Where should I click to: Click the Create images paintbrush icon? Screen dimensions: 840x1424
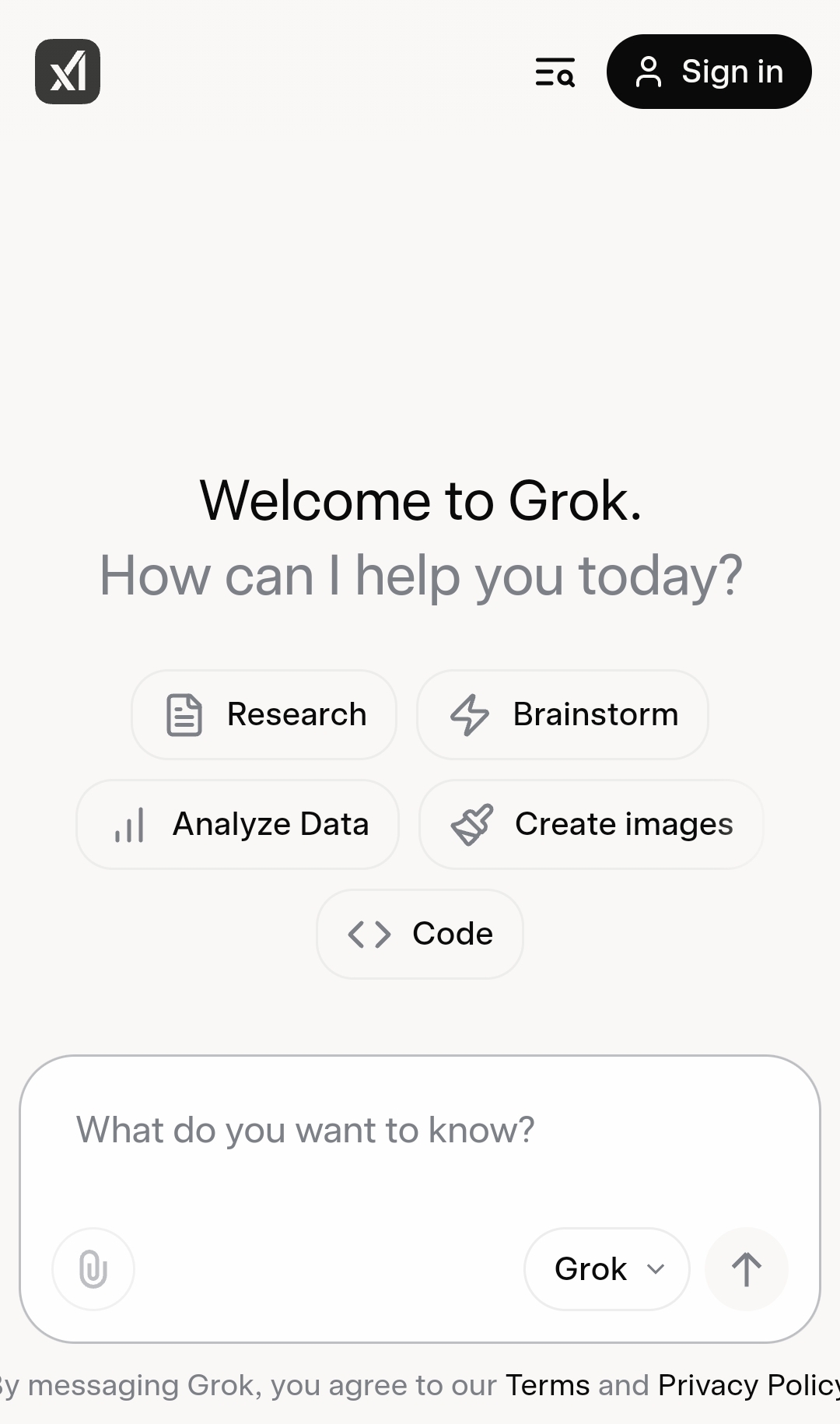point(472,824)
